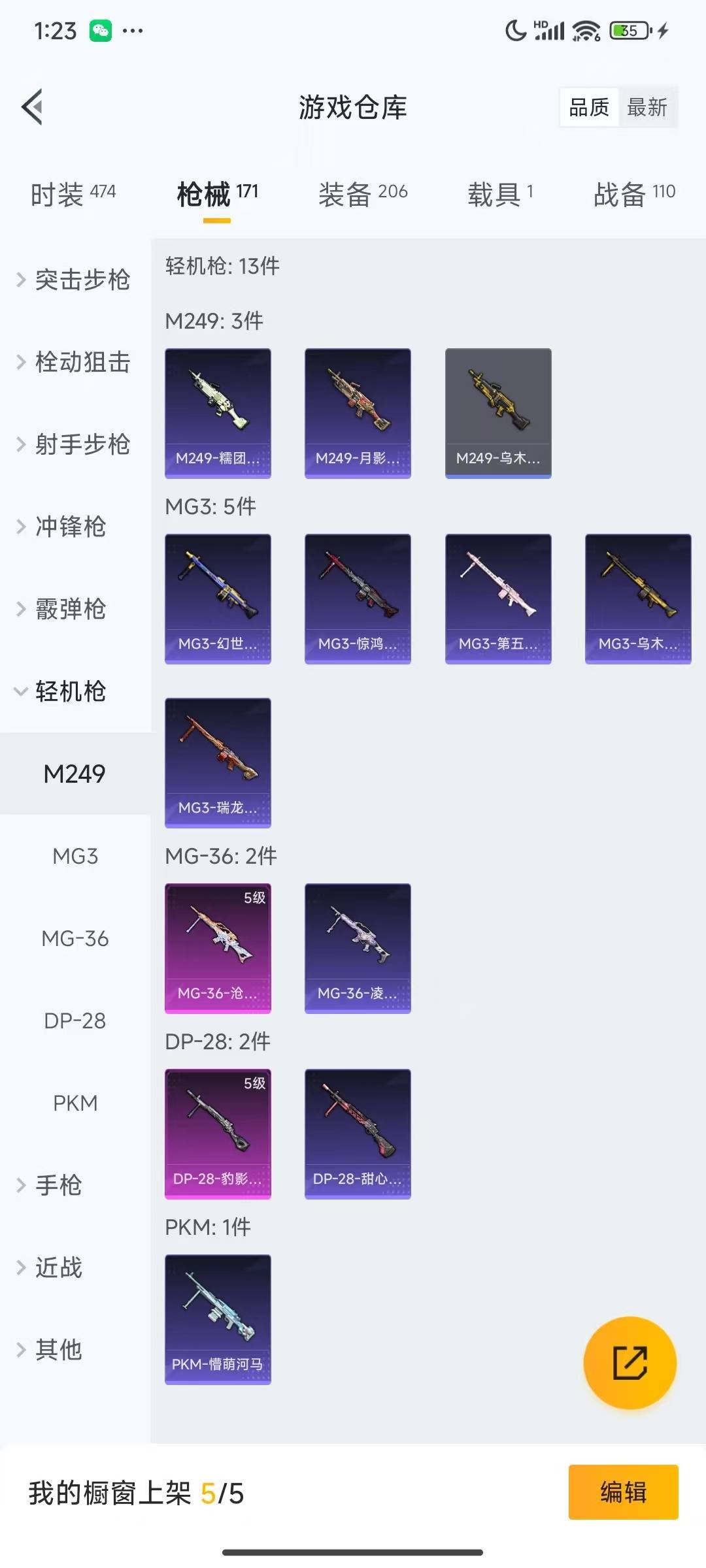Open the PKM-懵萌河马 skin tile
Screen dimensions: 706x1568
tap(218, 1319)
